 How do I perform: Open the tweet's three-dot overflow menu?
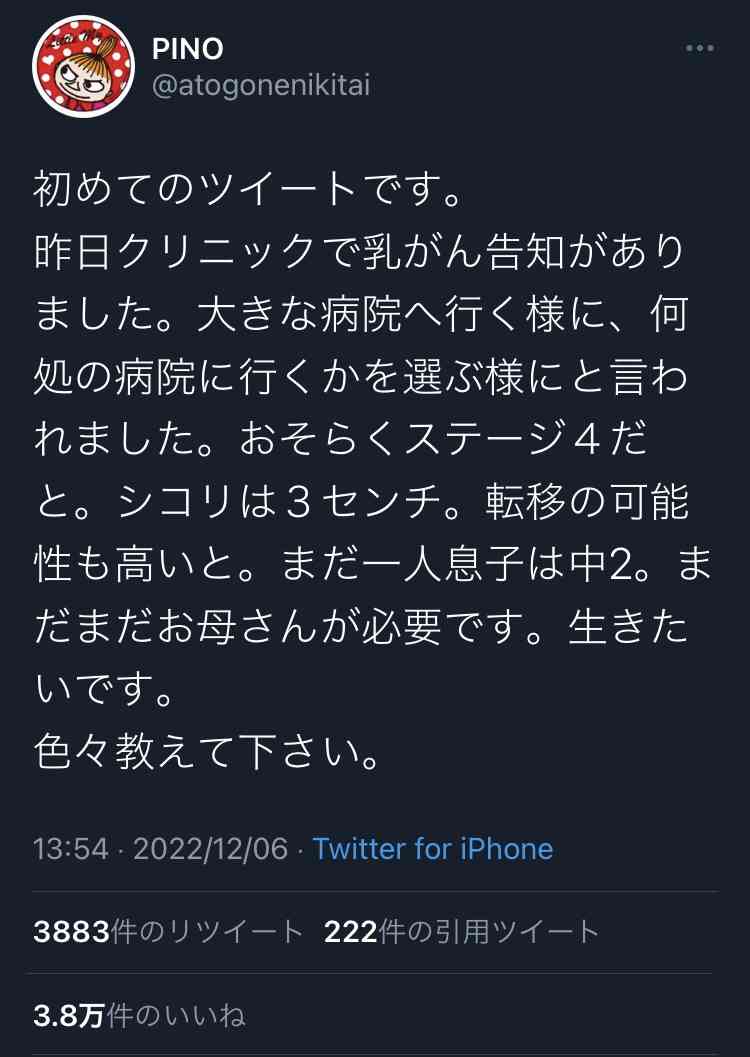(699, 48)
